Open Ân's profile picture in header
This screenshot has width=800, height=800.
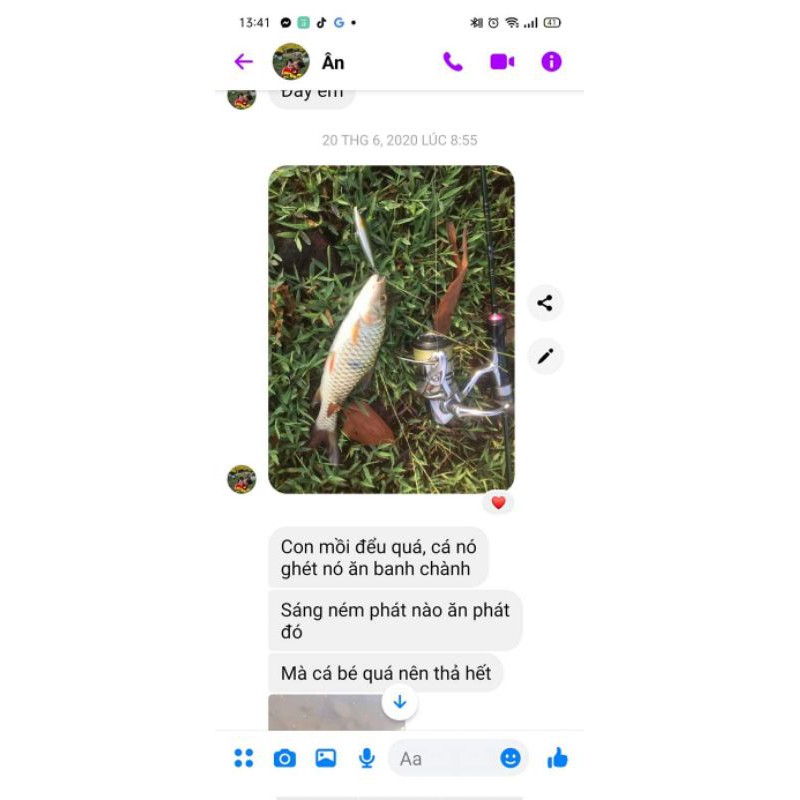pyautogui.click(x=291, y=62)
